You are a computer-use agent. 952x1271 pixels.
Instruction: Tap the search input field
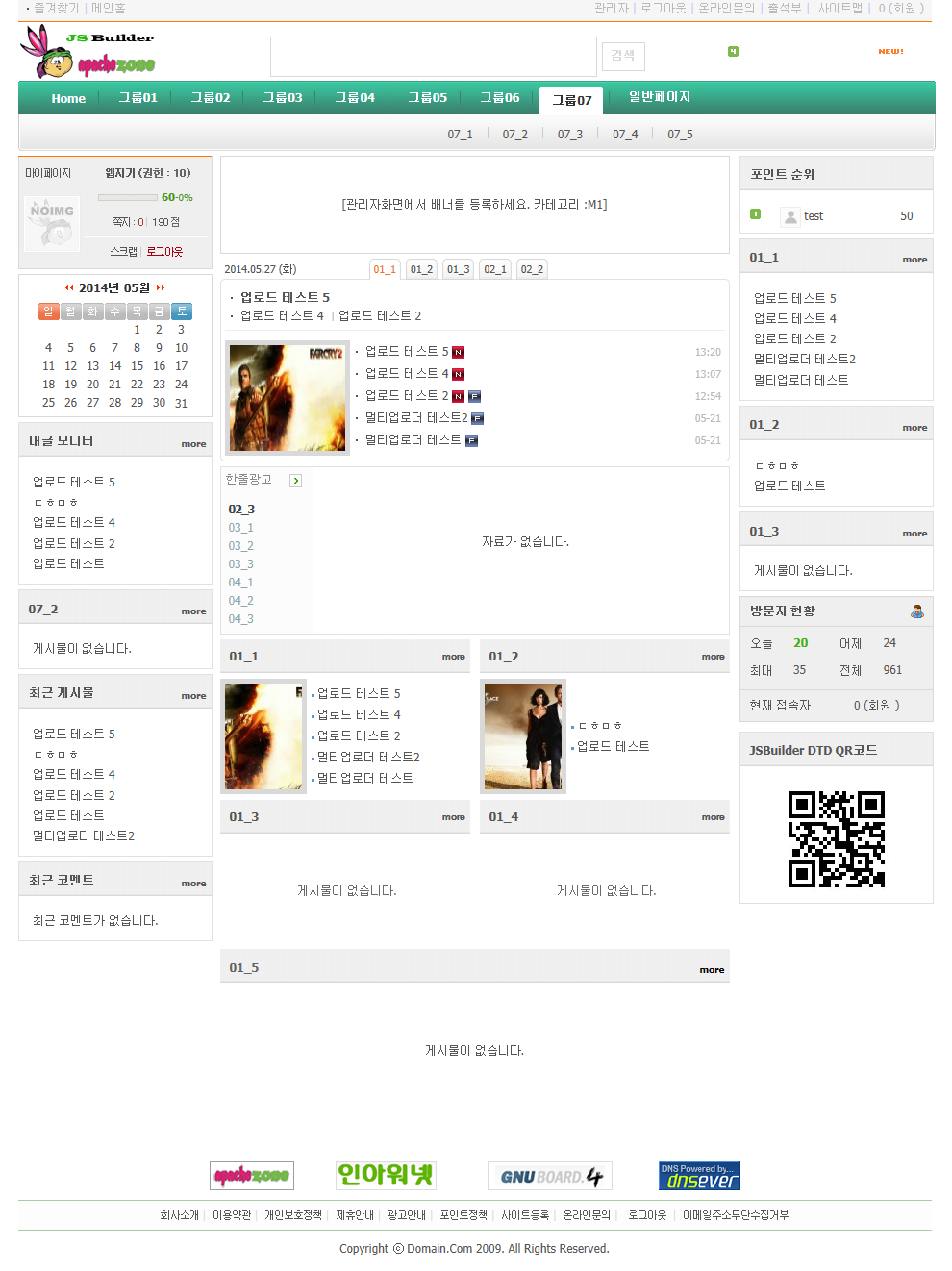pyautogui.click(x=433, y=57)
